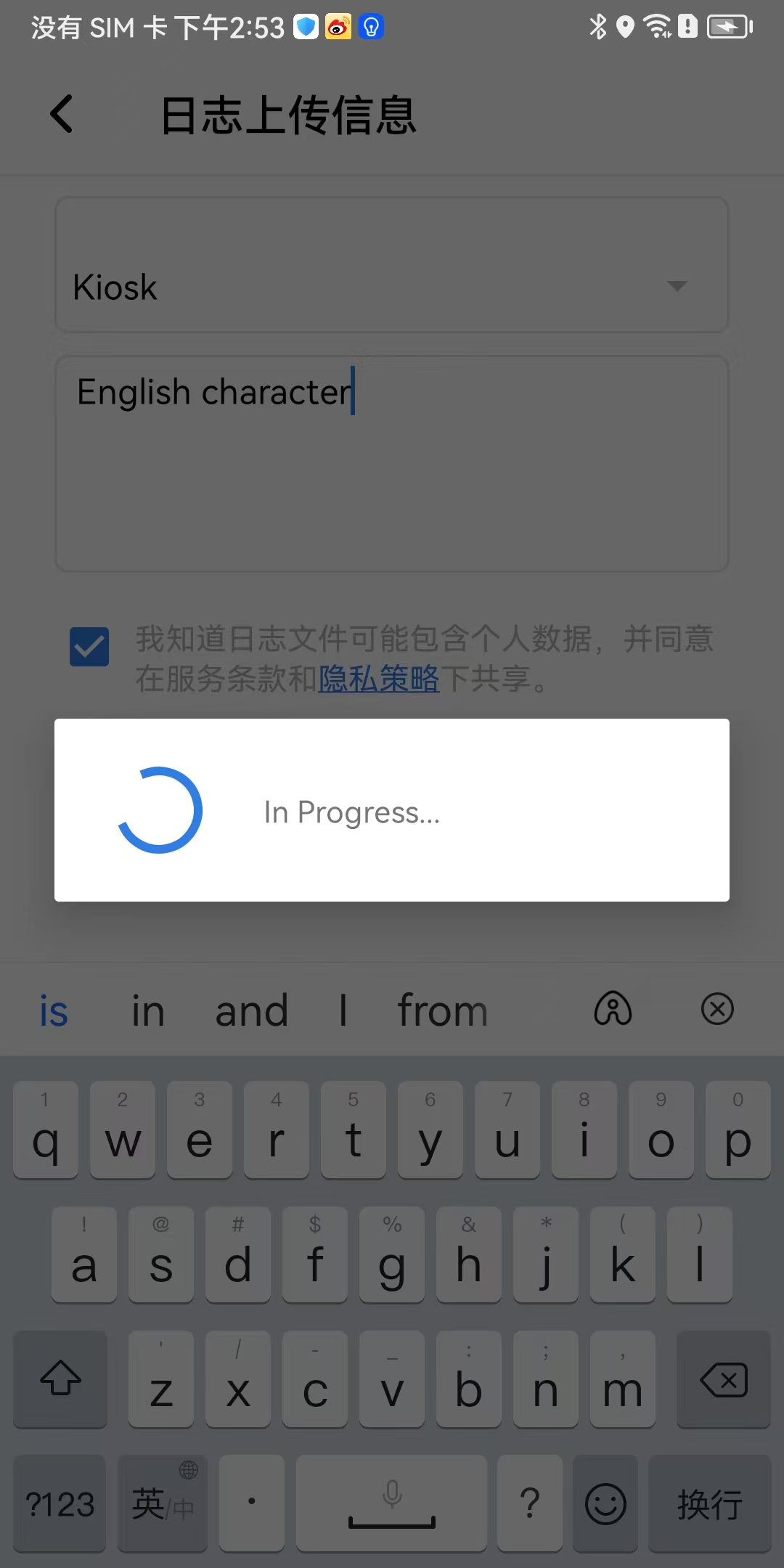
Task: Switch to the ?123 symbols keyboard
Action: [60, 1504]
